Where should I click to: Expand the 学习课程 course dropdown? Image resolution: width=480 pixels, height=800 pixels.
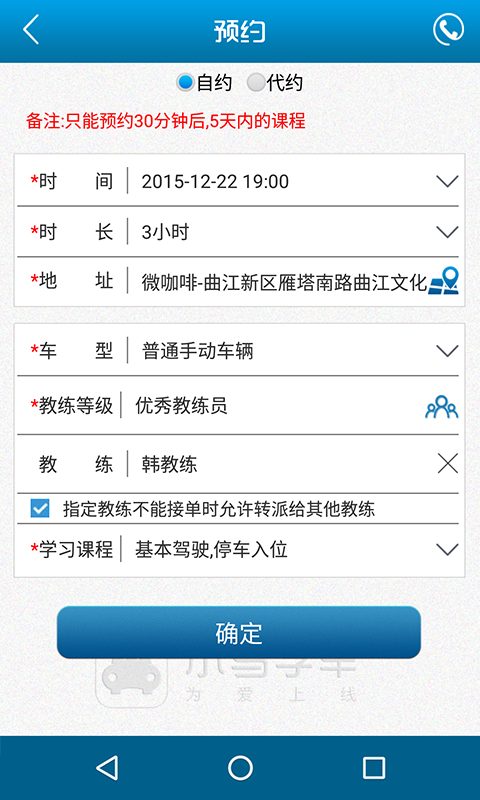coord(447,549)
